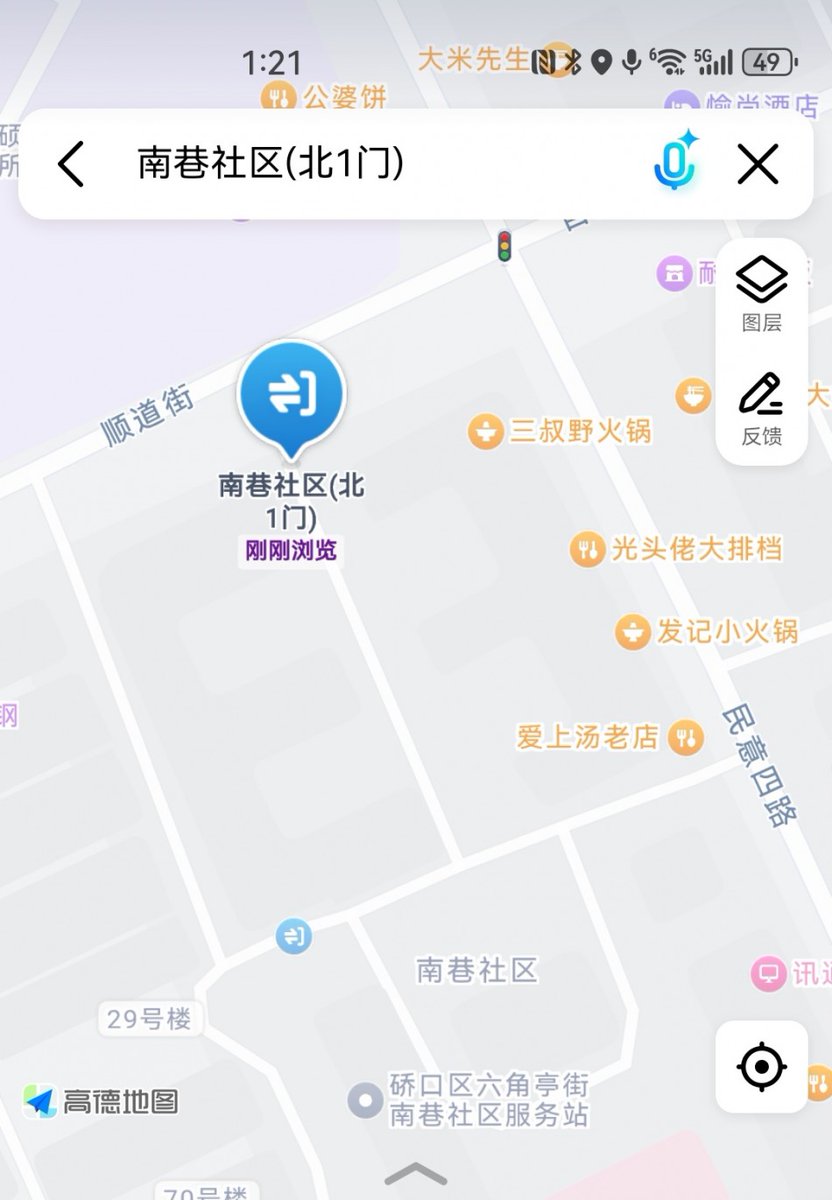Select the 南巷社区(北1门) map pin

click(x=291, y=394)
